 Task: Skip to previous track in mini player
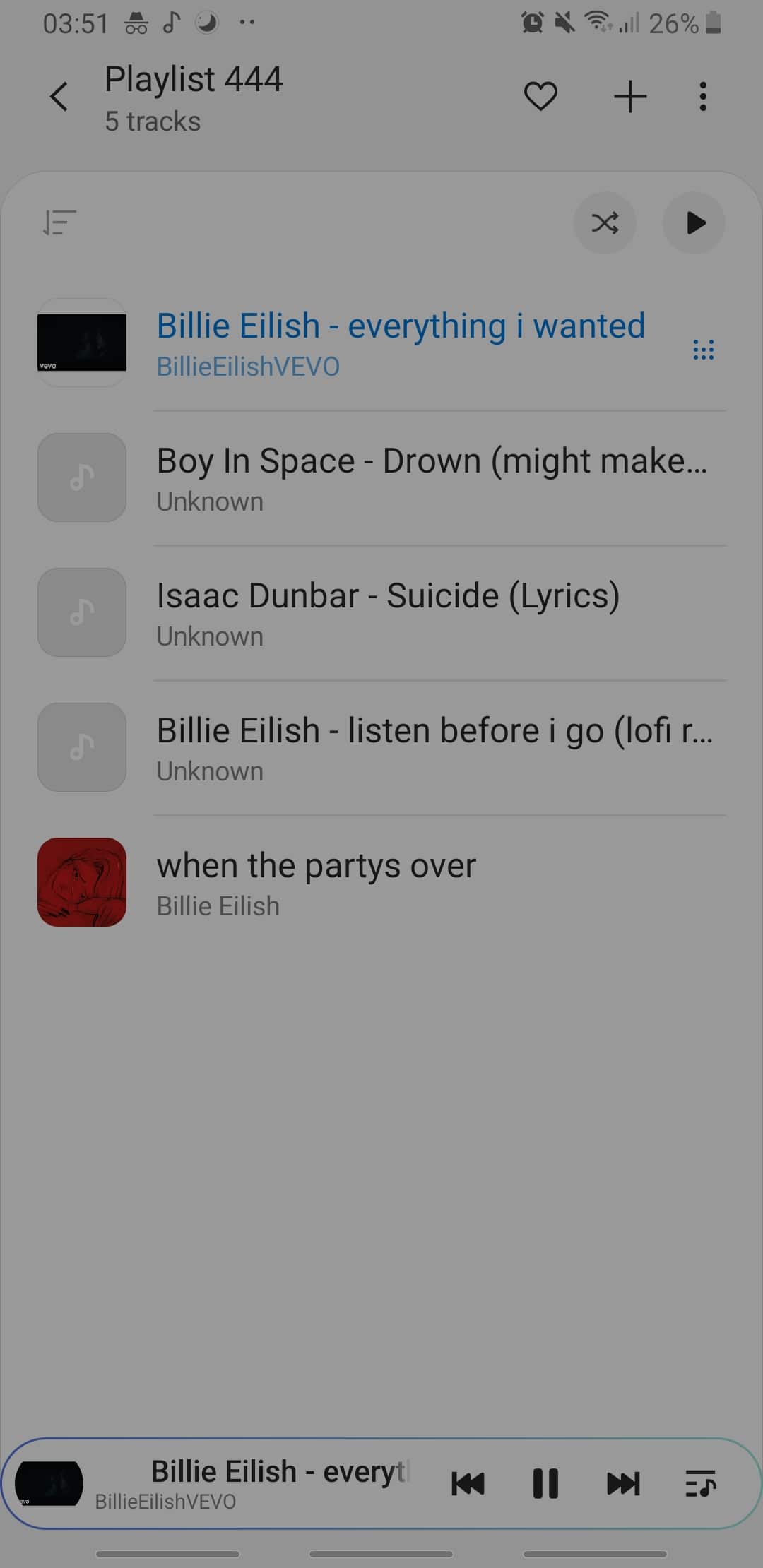[x=468, y=1484]
